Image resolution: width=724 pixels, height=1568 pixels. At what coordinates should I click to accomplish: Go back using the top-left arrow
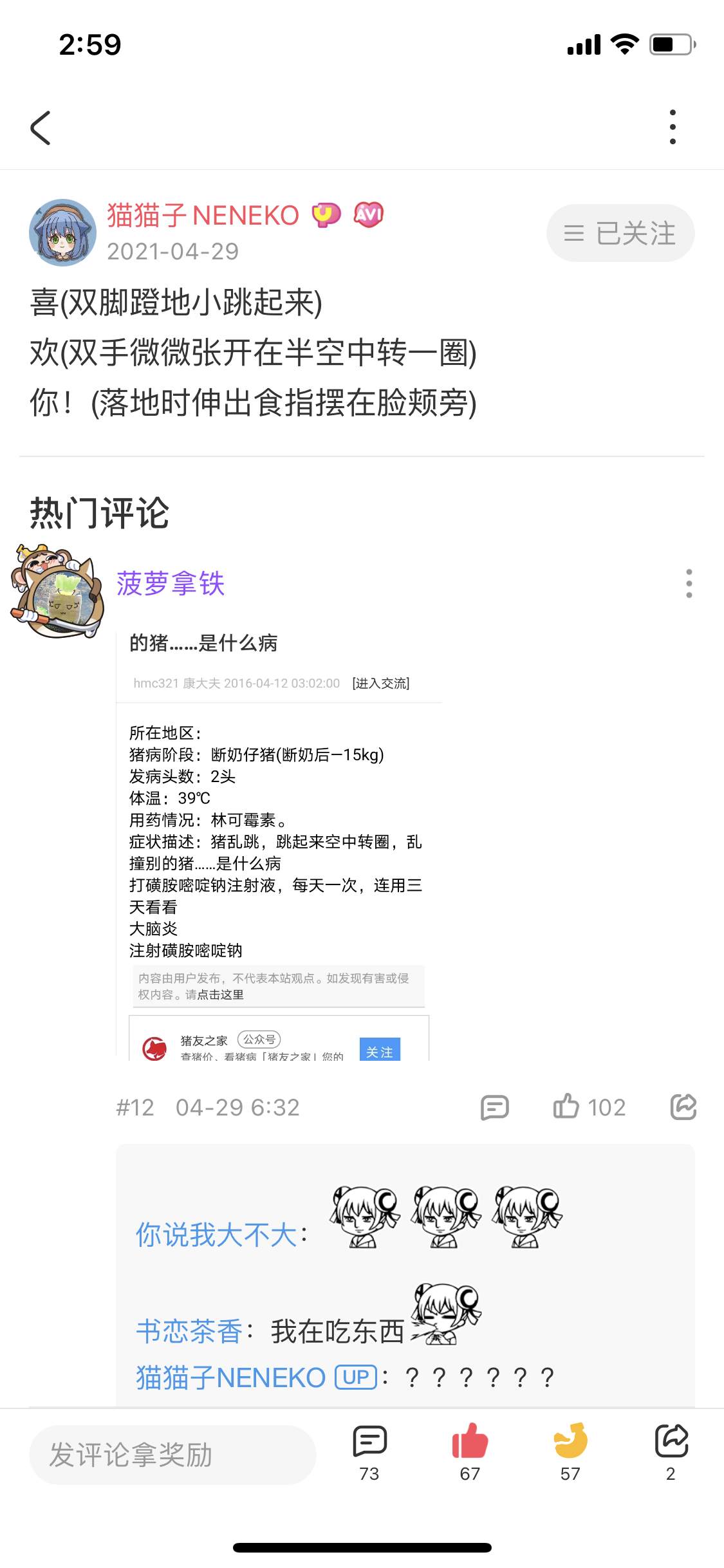click(x=41, y=127)
